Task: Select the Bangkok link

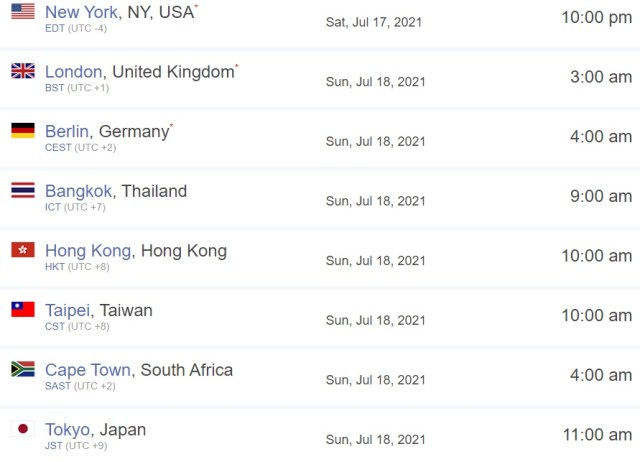Action: click(78, 191)
